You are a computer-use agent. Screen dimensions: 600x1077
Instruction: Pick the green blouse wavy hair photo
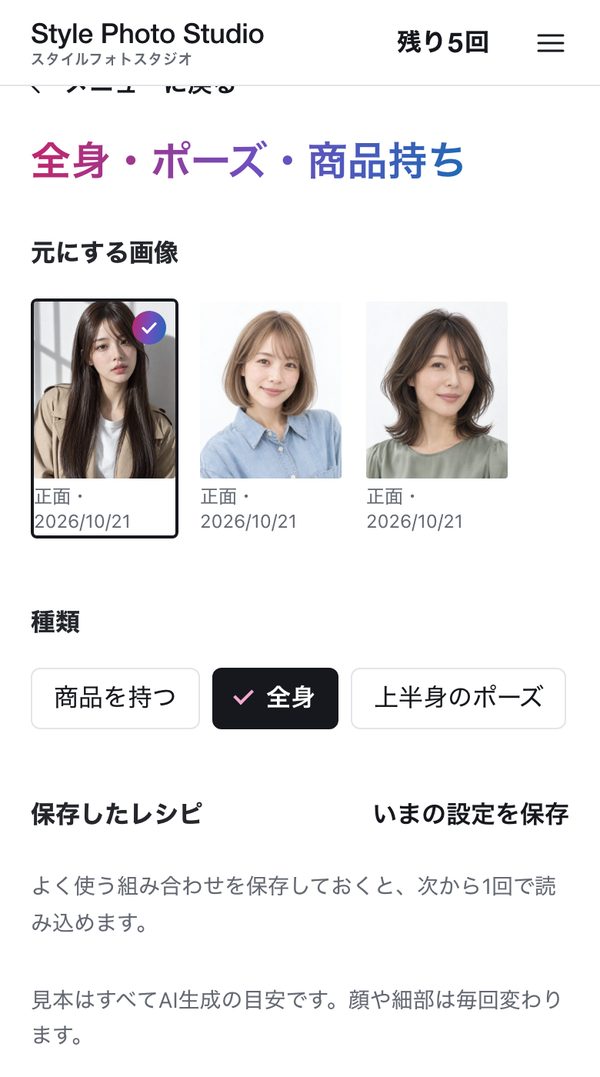tap(437, 418)
